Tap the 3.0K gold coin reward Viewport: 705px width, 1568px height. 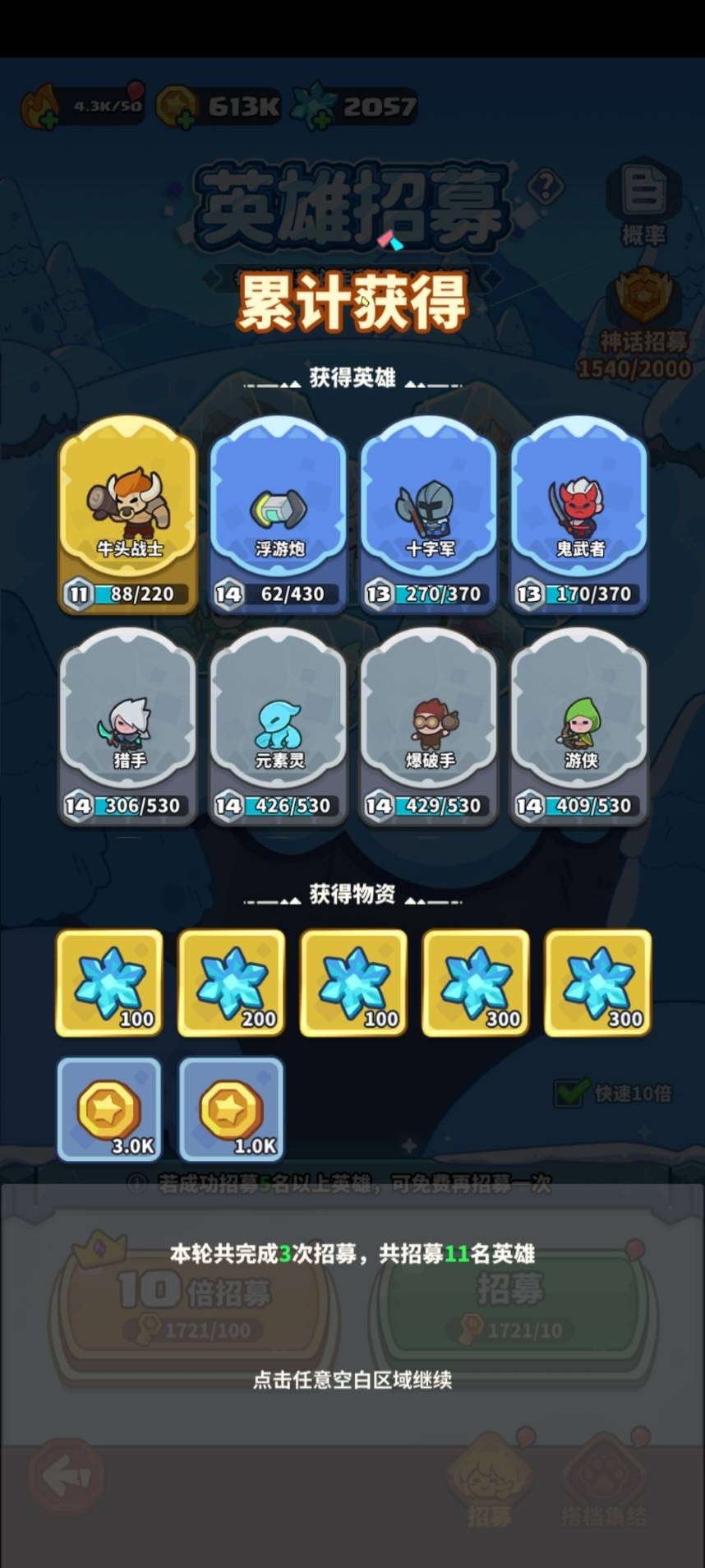pyautogui.click(x=109, y=1109)
